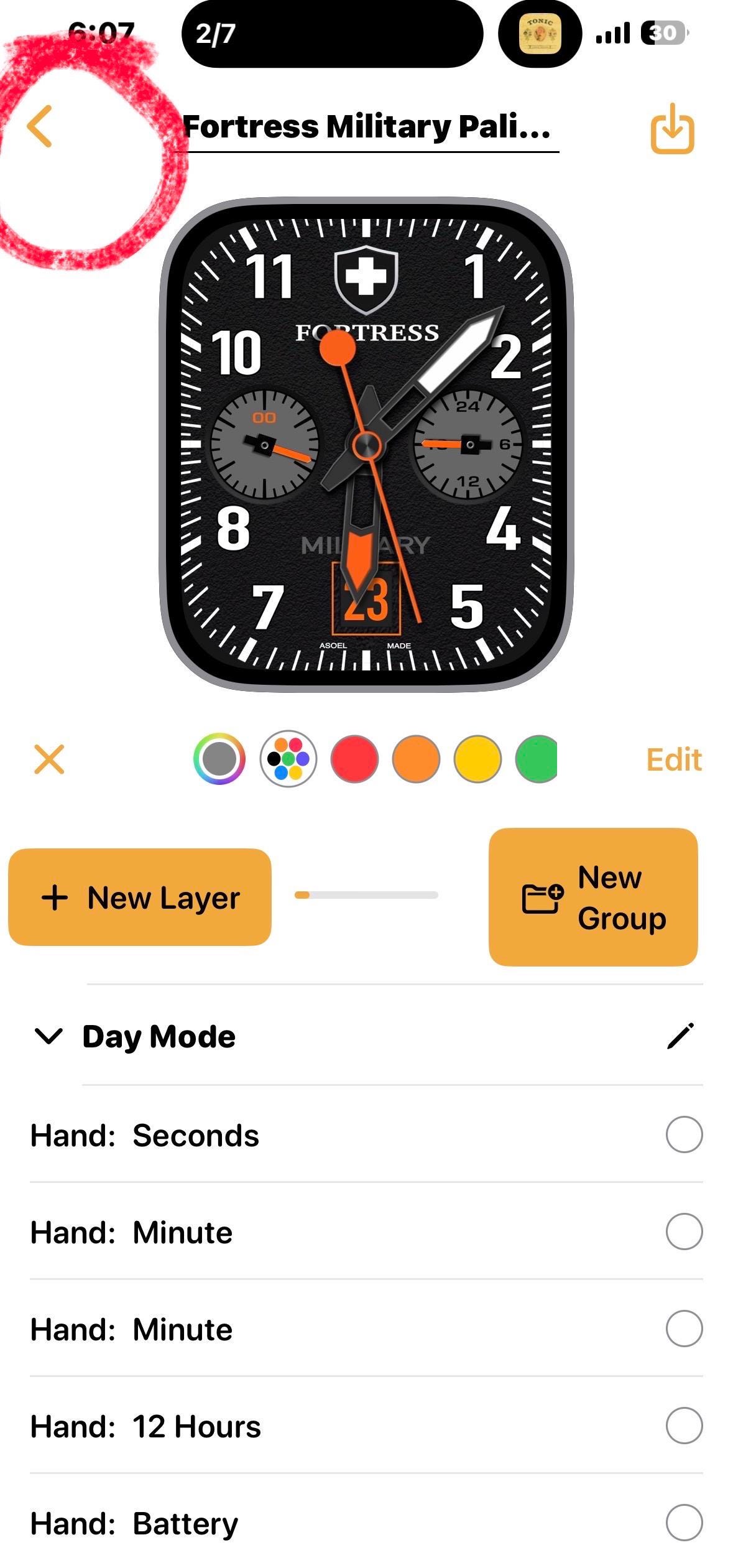This screenshot has width=733, height=1568.
Task: Select the gray rainbow-ring color swatch
Action: [219, 759]
